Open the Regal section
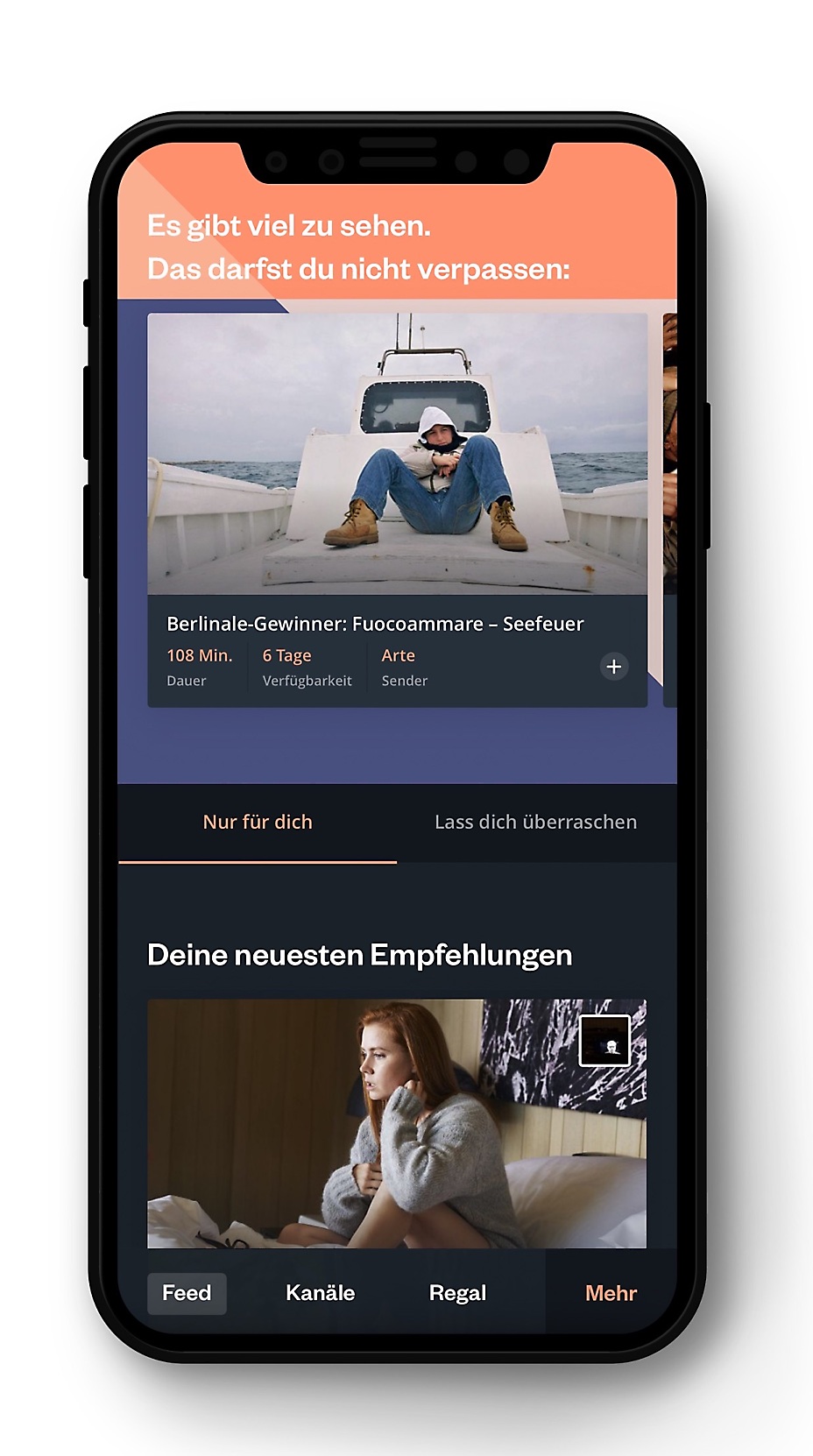813x1456 pixels. click(457, 1293)
